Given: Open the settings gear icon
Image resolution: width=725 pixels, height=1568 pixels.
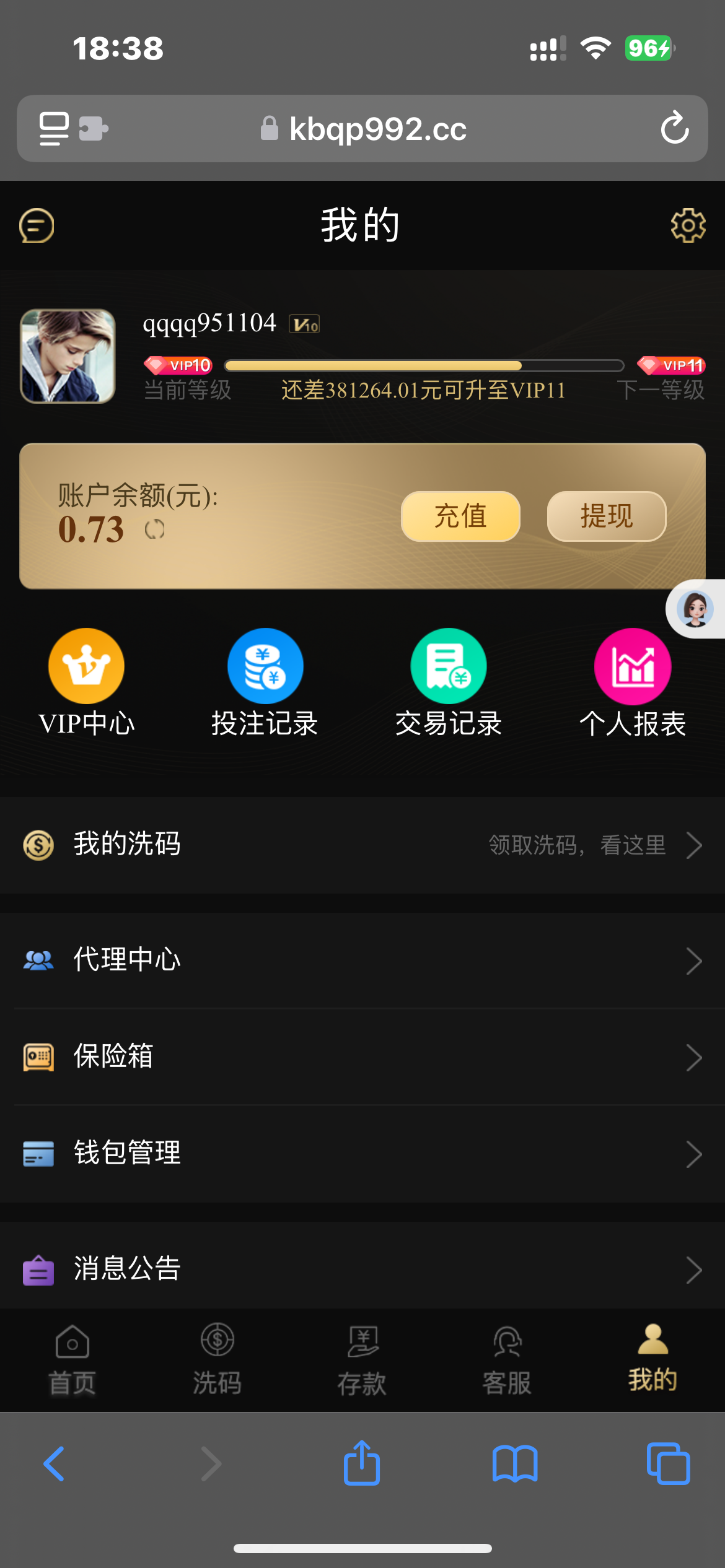Looking at the screenshot, I should 688,225.
